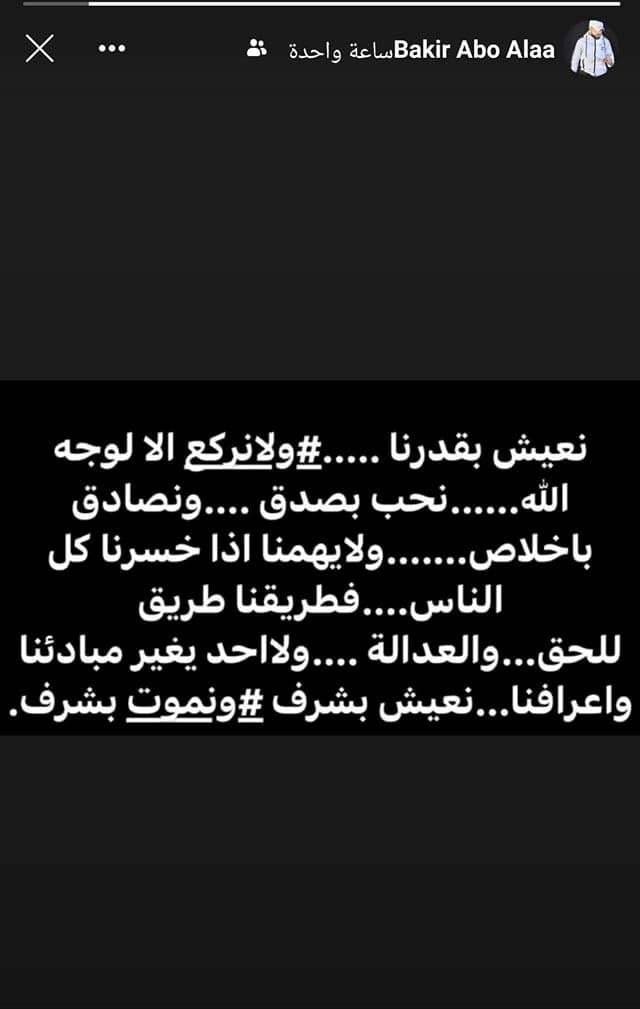Open the three-dot story options menu
Viewport: 640px width, 1009px height.
111,48
